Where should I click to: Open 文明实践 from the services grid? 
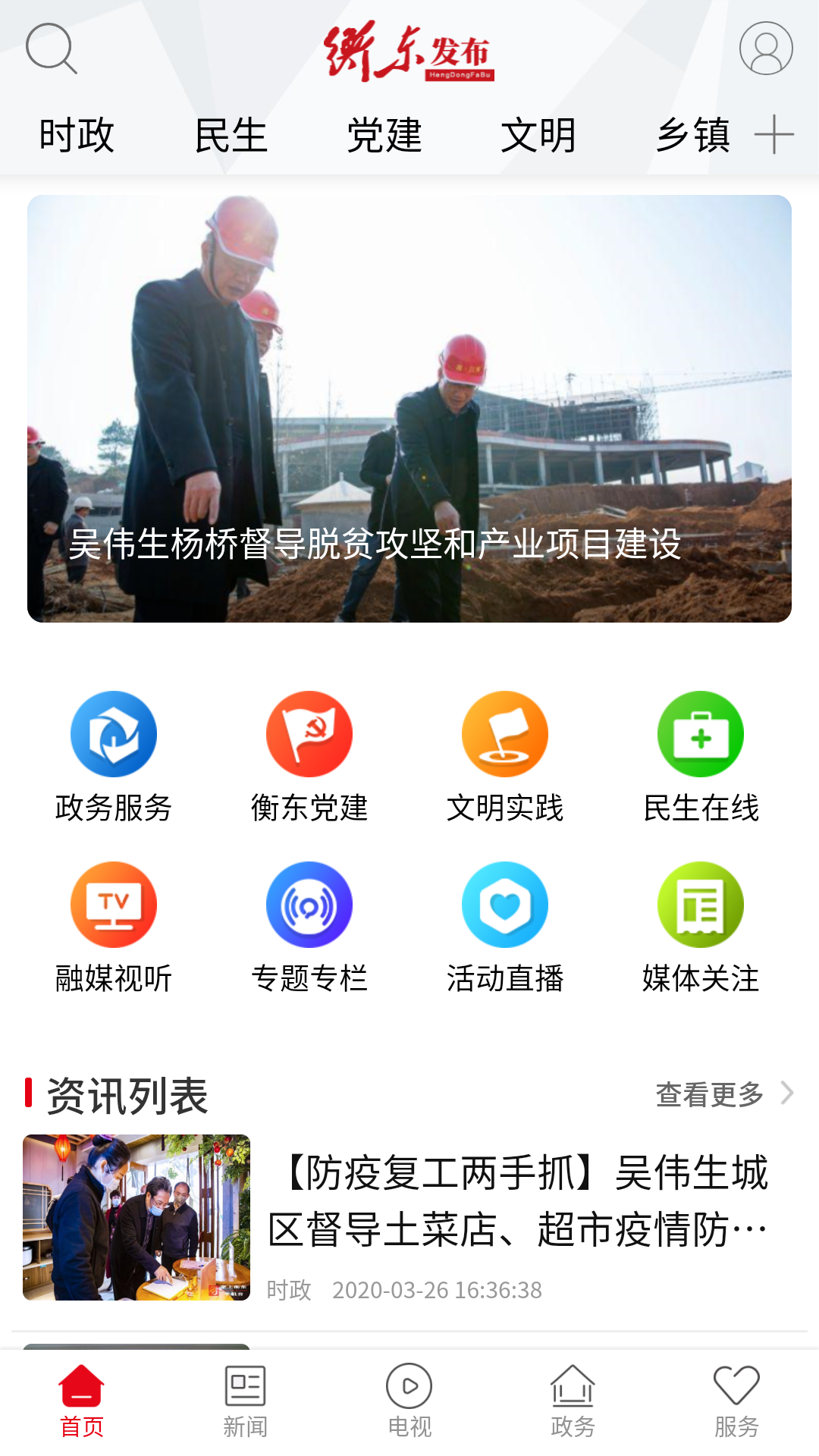[x=504, y=734]
